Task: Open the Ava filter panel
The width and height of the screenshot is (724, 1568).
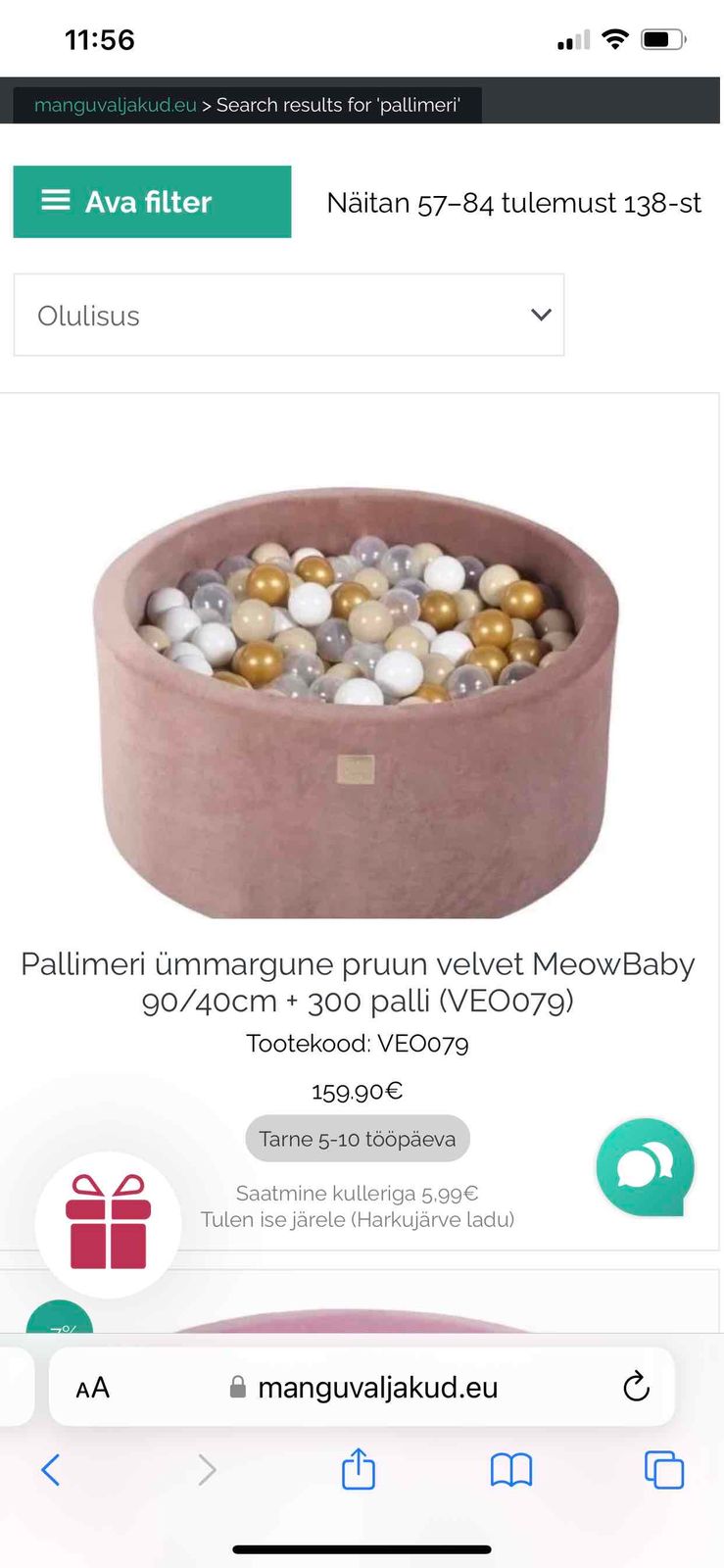Action: 152,202
